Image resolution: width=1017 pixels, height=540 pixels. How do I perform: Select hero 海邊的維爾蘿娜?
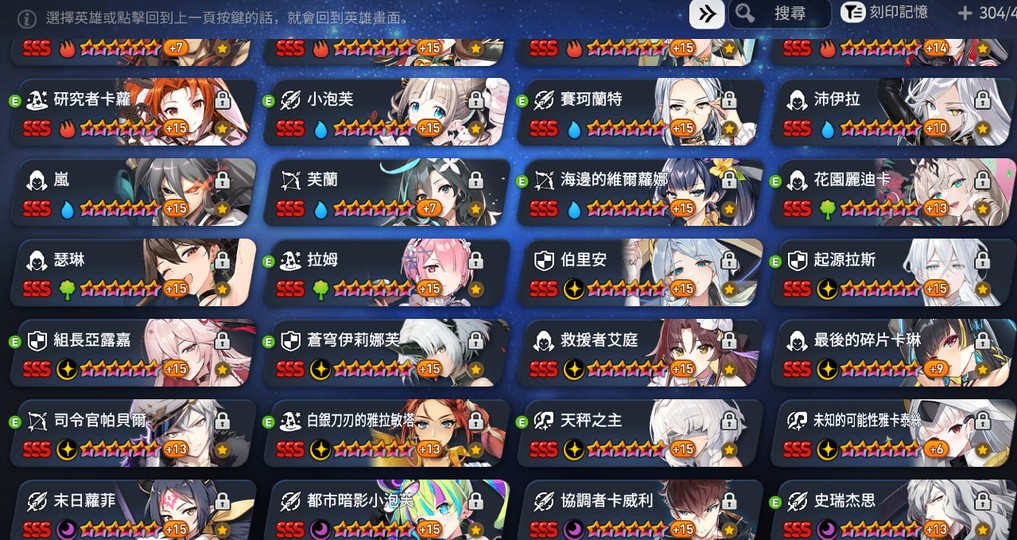(640, 192)
